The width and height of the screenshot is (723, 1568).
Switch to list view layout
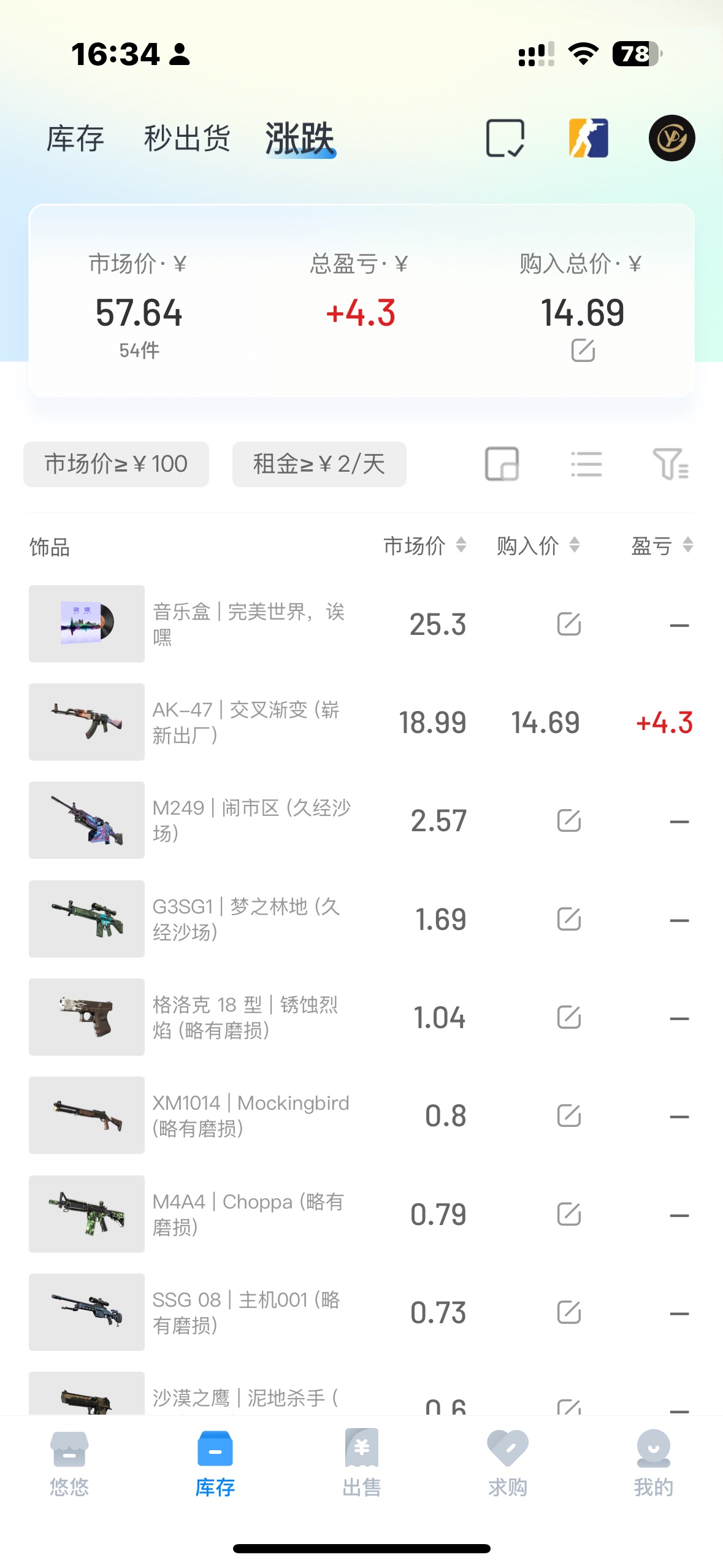(586, 464)
